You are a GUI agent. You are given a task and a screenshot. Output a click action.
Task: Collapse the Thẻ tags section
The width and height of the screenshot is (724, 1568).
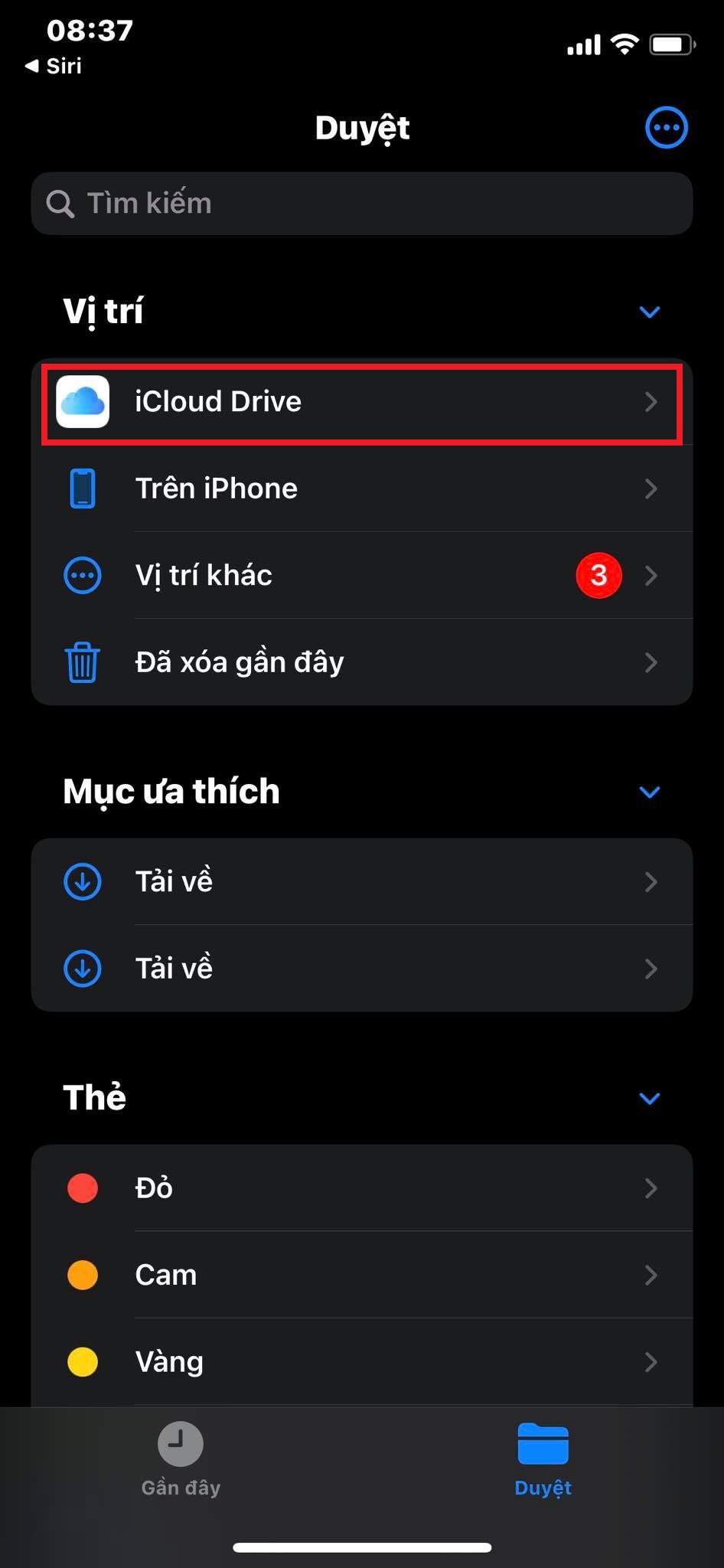pyautogui.click(x=650, y=1099)
